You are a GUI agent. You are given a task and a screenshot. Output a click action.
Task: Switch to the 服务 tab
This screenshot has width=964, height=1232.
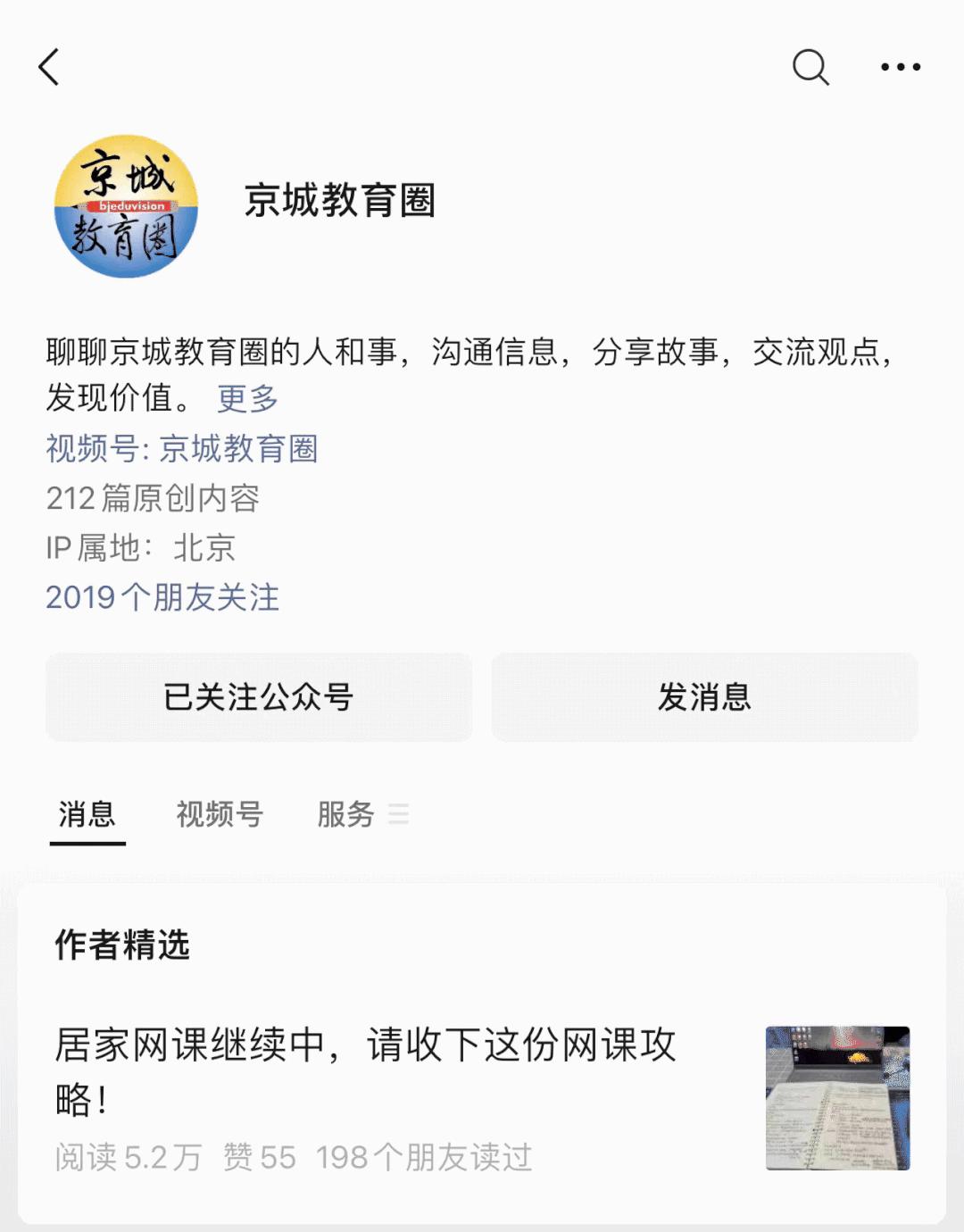click(344, 813)
